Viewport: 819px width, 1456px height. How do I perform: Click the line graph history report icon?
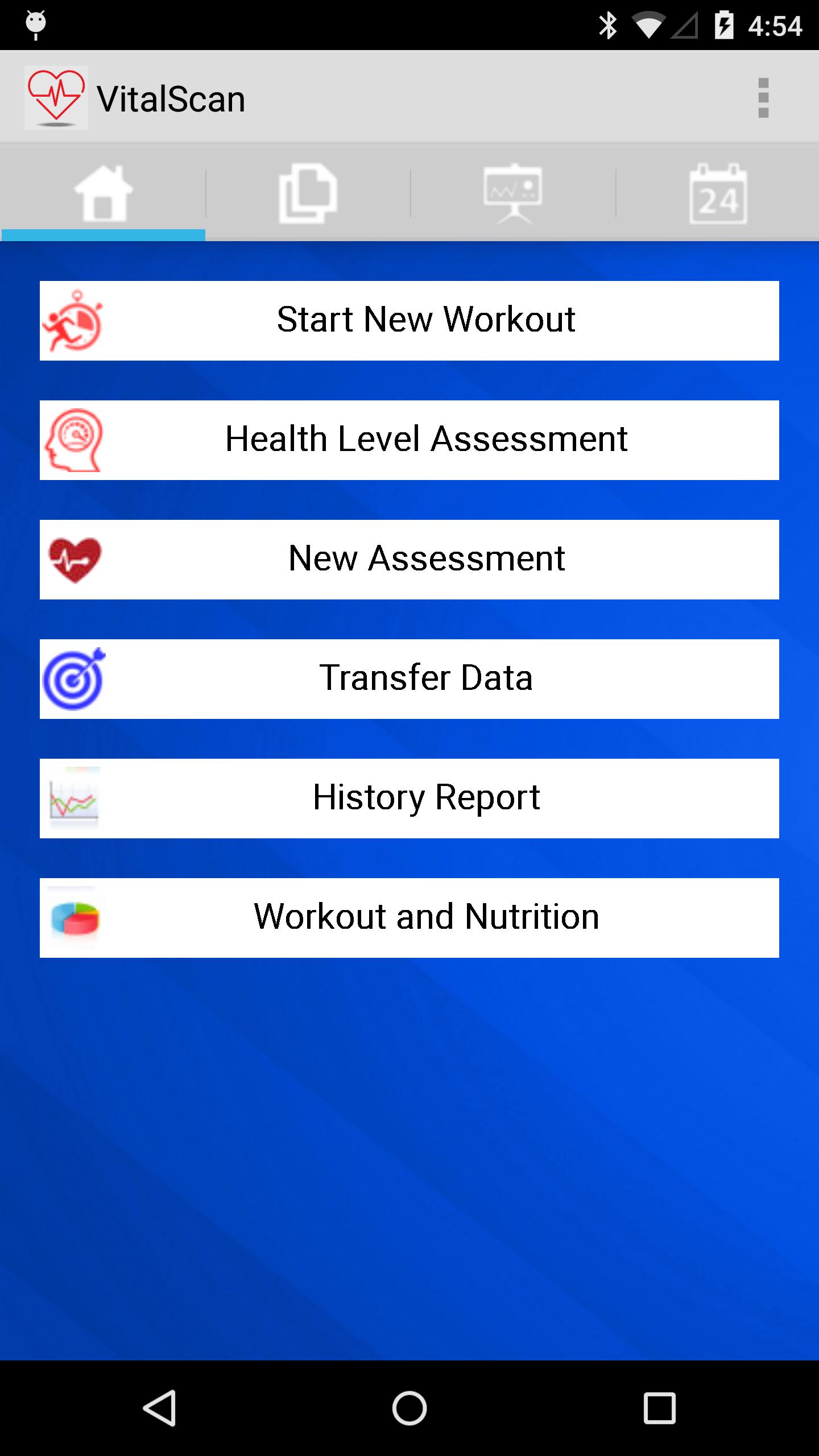tap(76, 797)
